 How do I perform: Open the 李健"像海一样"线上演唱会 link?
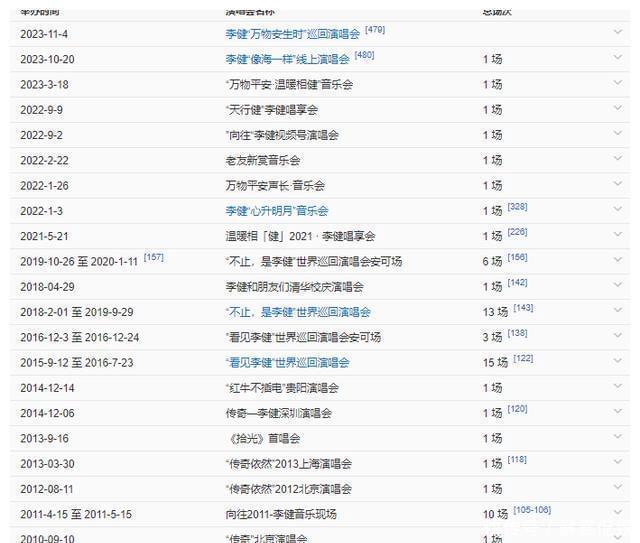pos(287,60)
